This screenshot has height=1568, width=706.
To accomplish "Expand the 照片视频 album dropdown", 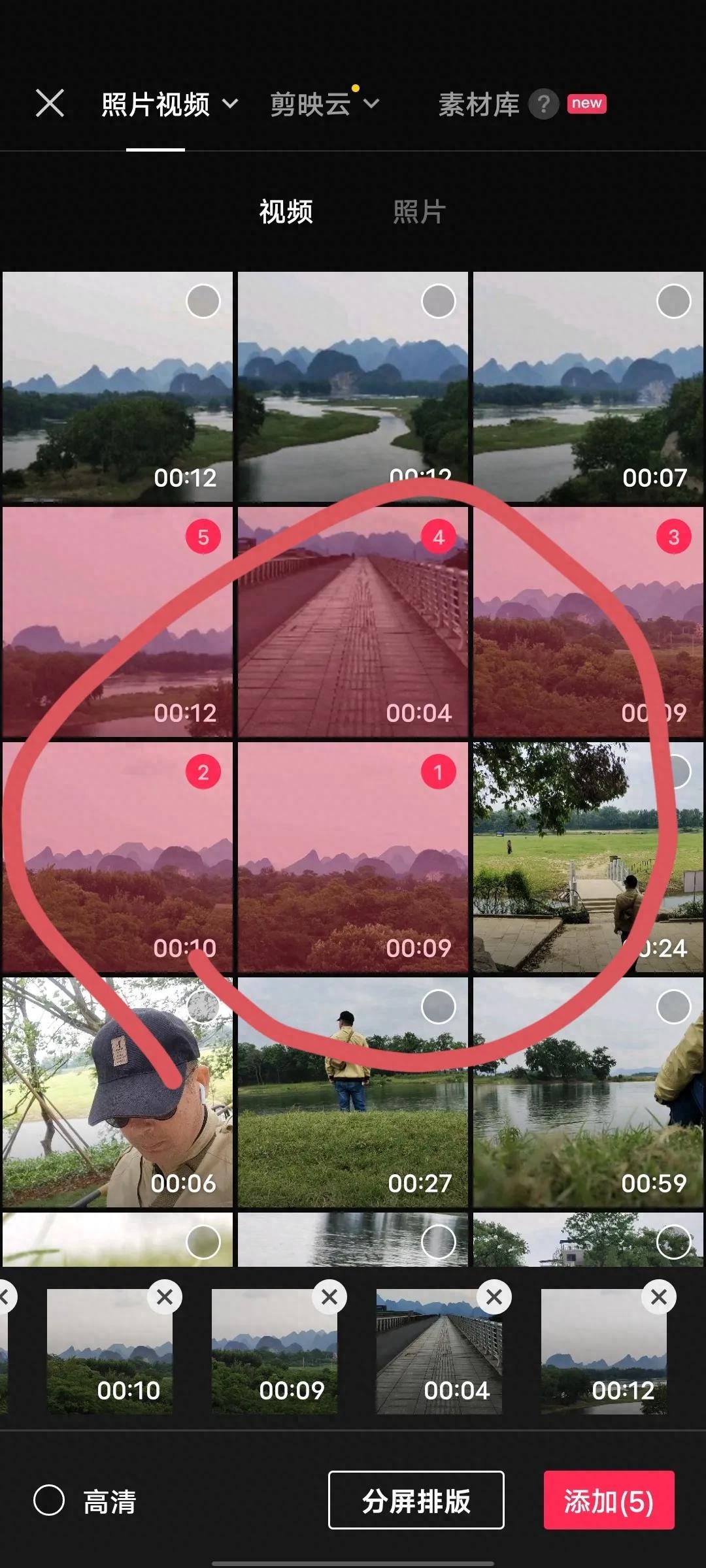I will tap(169, 105).
